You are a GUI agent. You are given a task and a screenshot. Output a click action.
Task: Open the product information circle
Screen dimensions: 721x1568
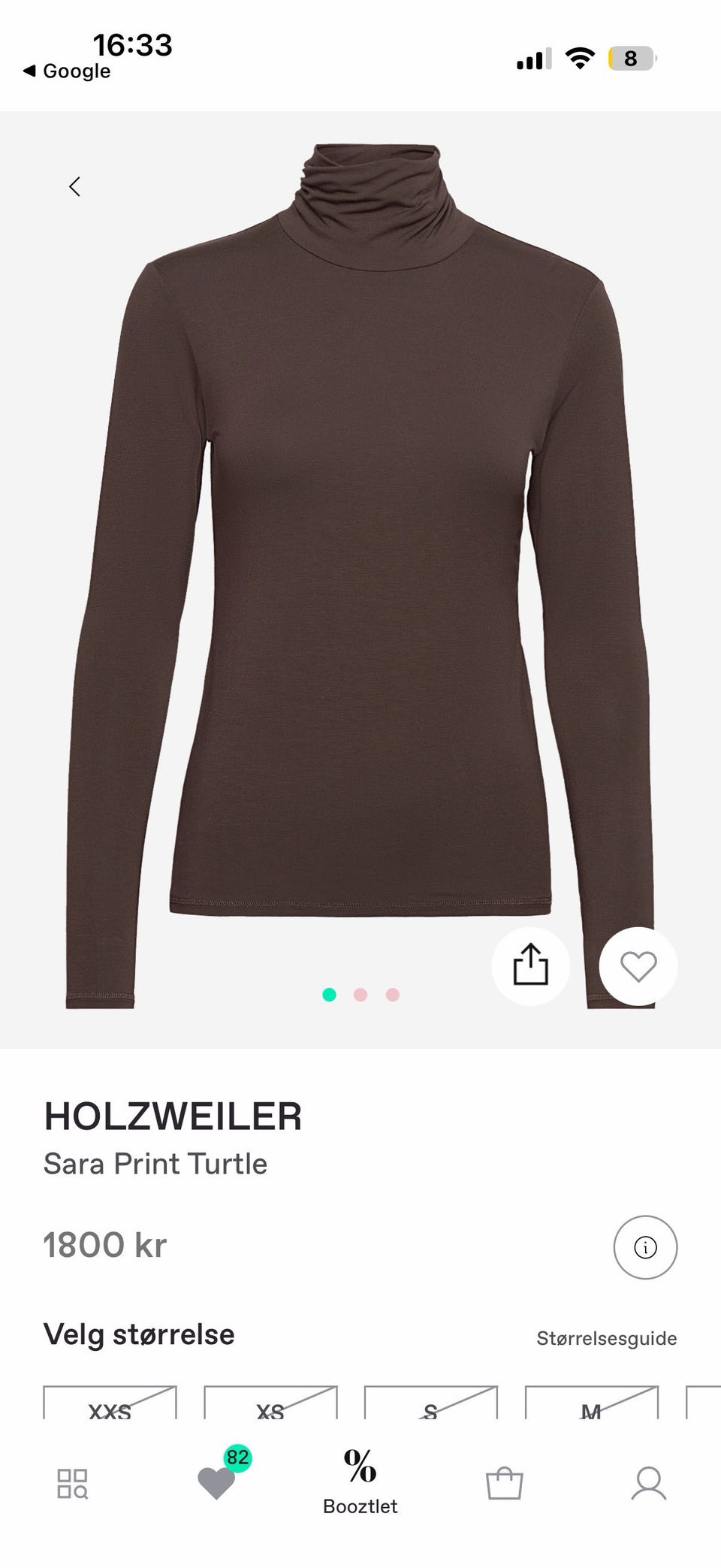tap(644, 1247)
